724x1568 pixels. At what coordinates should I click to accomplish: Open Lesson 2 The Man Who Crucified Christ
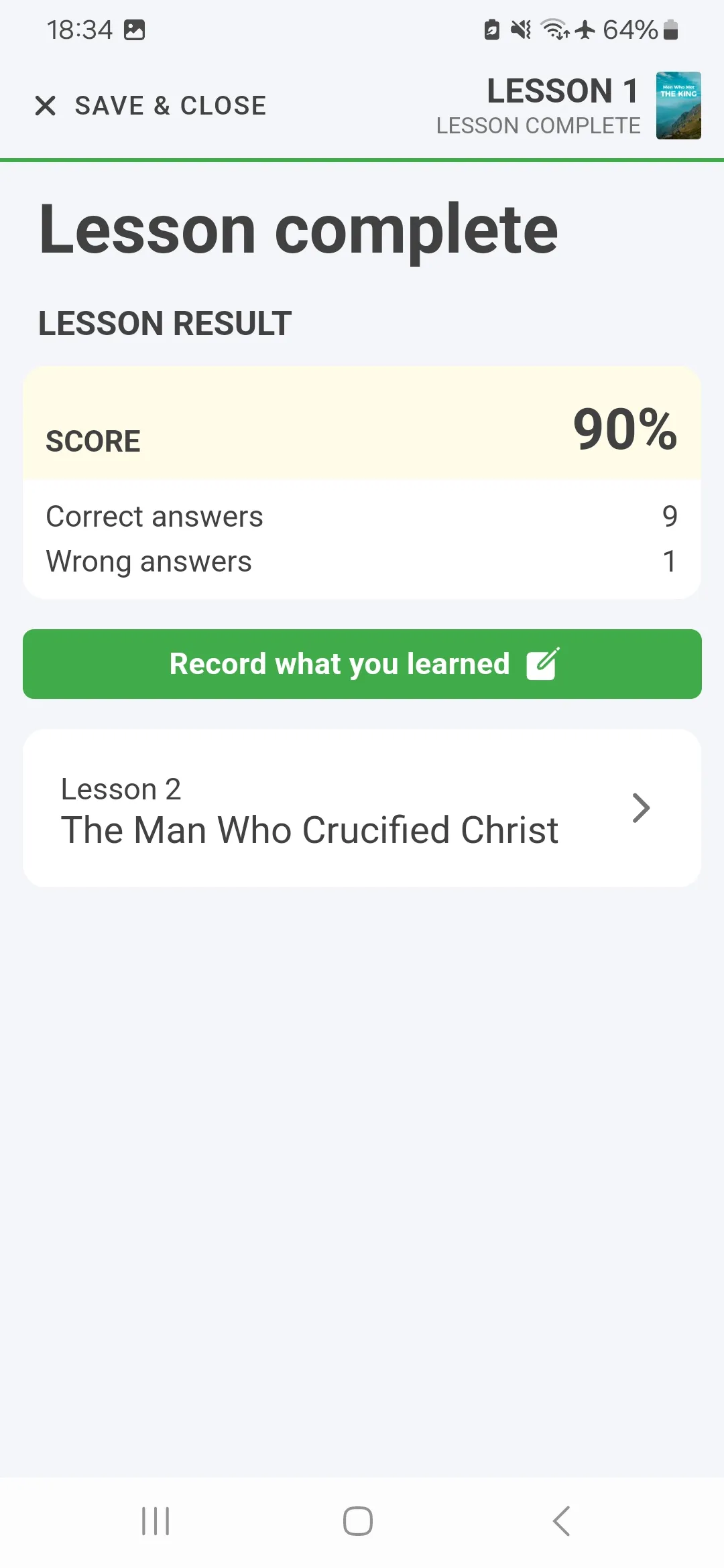[362, 808]
